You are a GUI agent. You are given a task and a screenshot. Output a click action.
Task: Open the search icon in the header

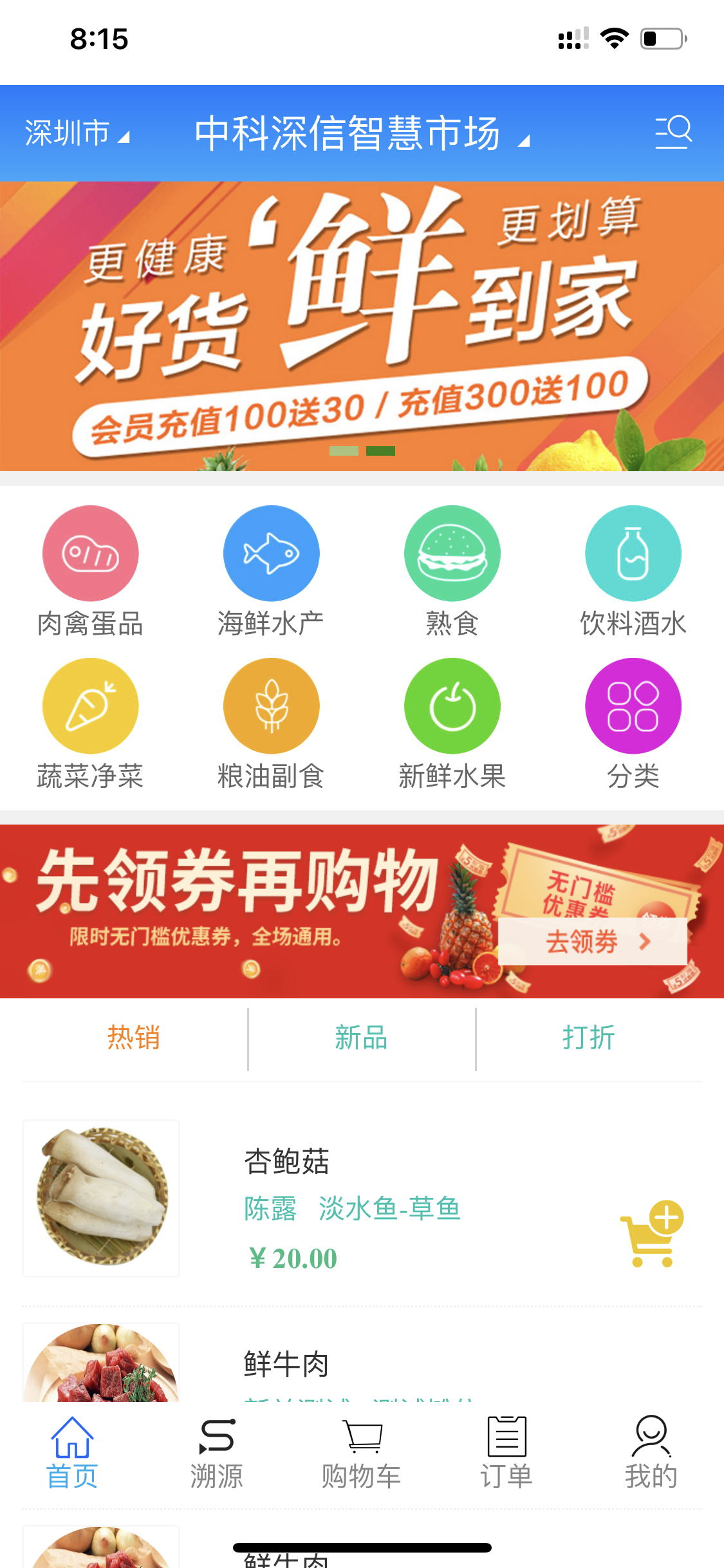coord(673,132)
